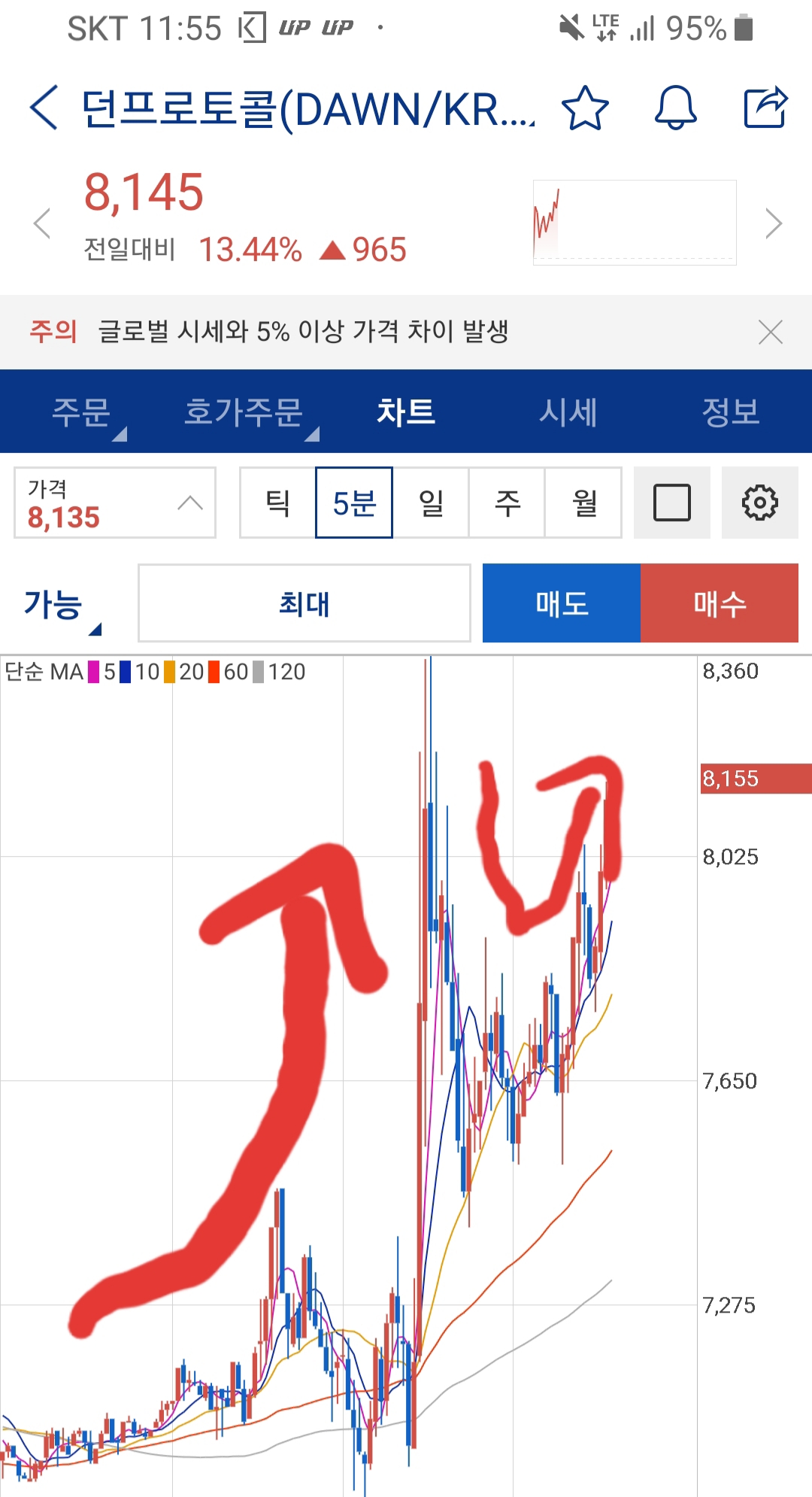Tap the 최대 amount button
Screen dimensions: 812x1497
pos(304,603)
